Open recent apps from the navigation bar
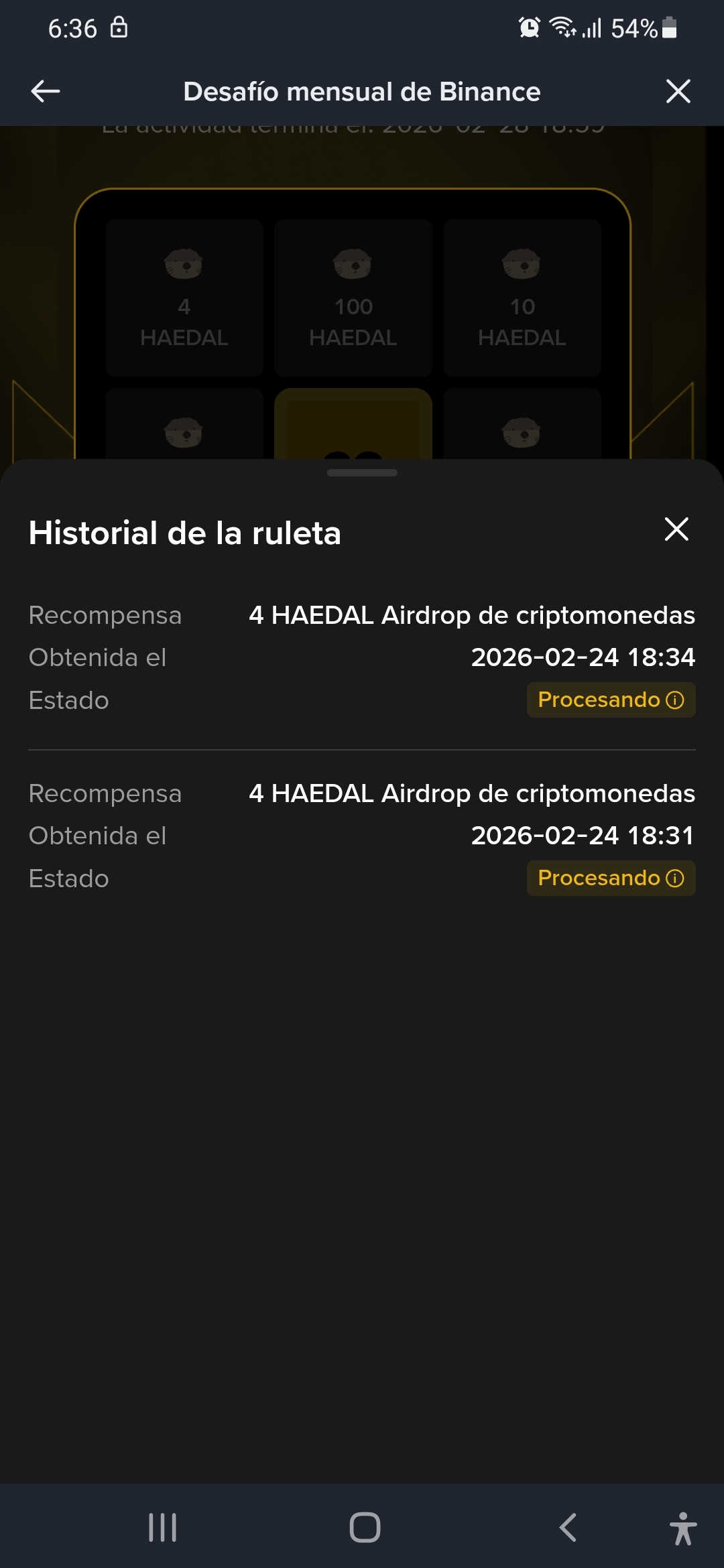Image resolution: width=724 pixels, height=1568 pixels. (x=162, y=1528)
